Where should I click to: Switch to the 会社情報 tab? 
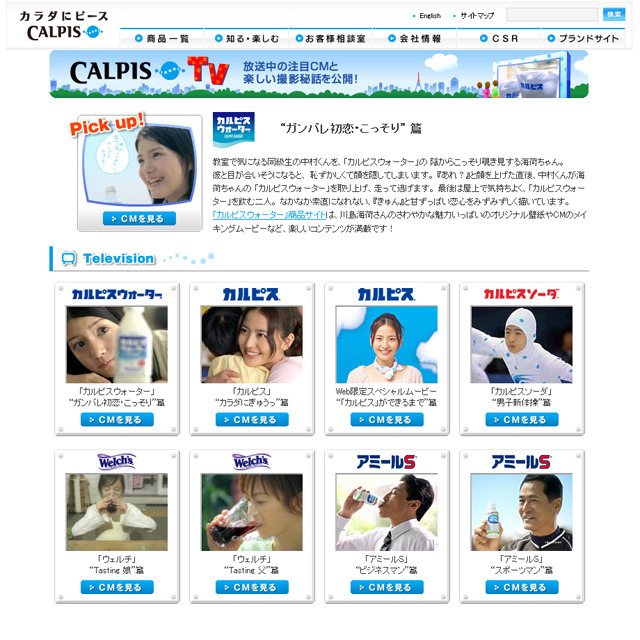click(x=415, y=38)
